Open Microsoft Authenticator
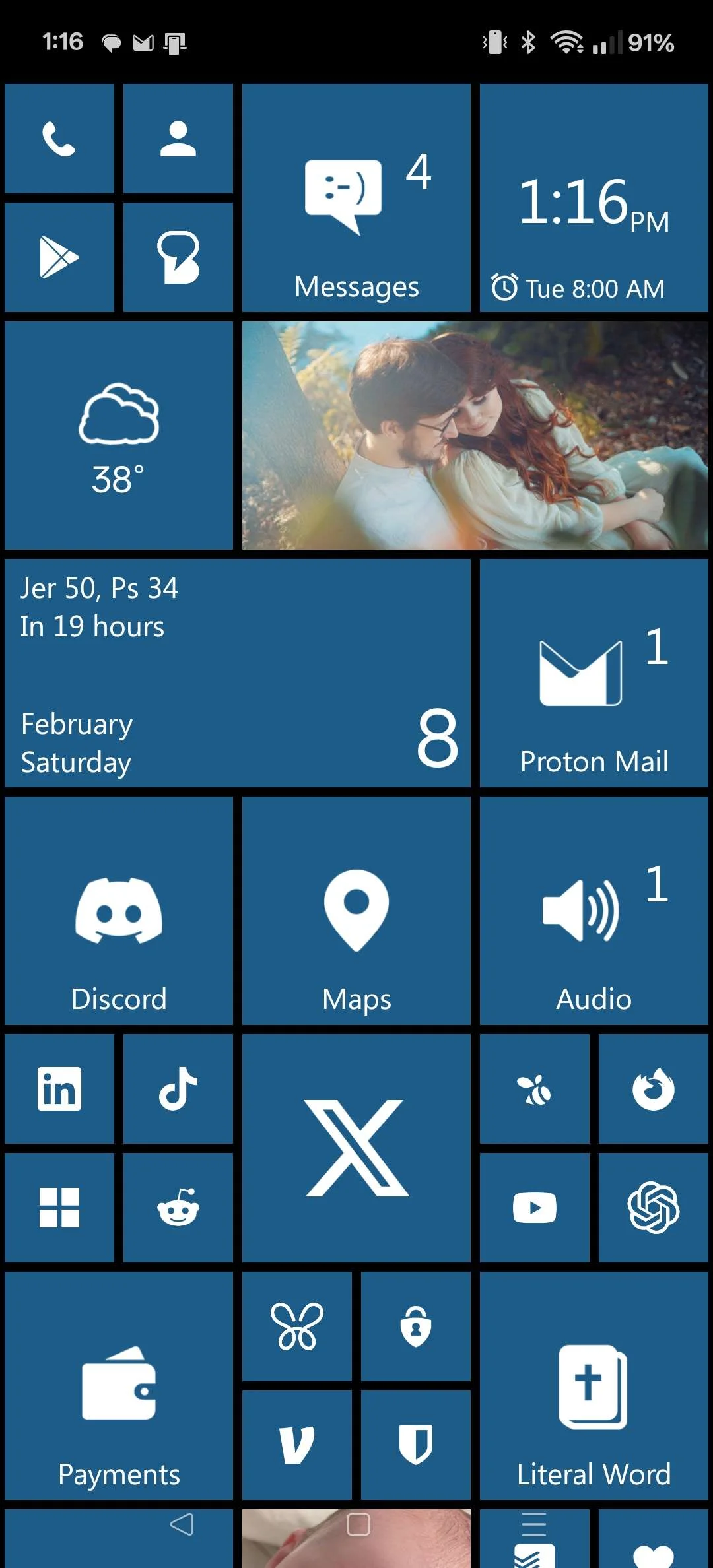713x1568 pixels. coord(416,1326)
